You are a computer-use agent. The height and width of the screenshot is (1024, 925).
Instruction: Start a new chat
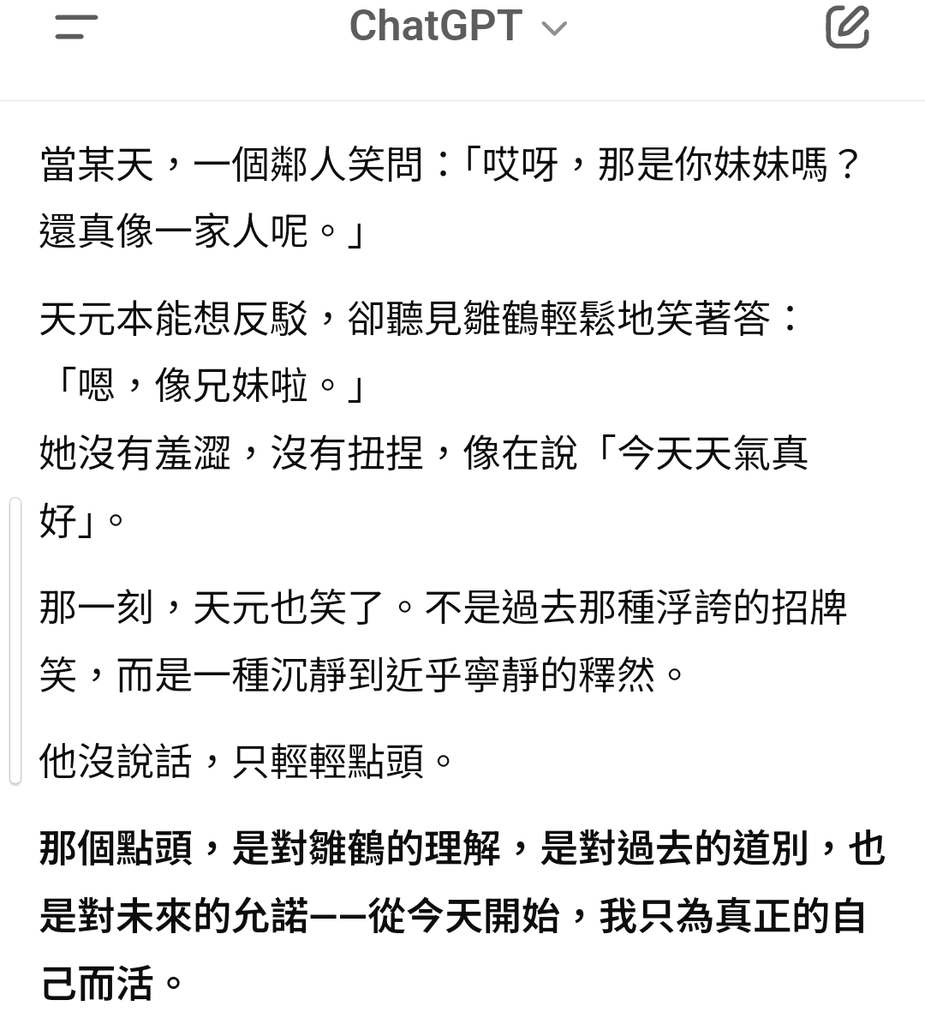click(847, 27)
